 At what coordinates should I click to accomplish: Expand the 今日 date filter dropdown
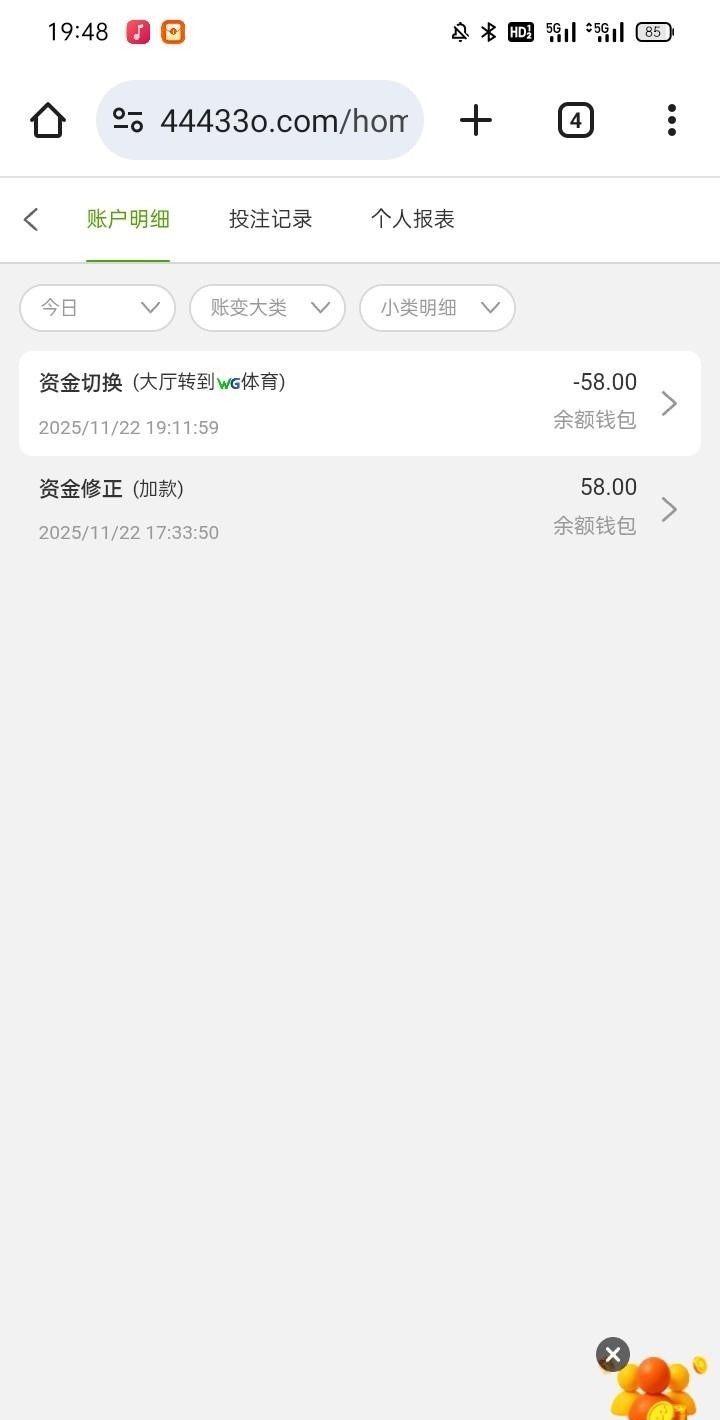click(x=97, y=308)
